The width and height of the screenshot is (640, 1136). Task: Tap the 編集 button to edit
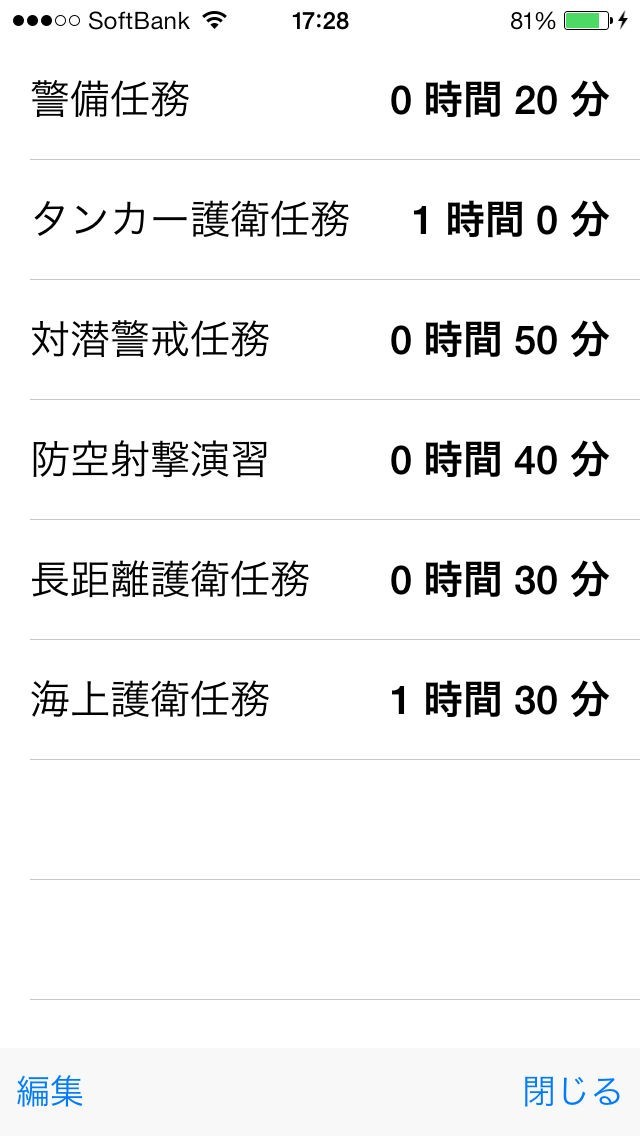(50, 1090)
